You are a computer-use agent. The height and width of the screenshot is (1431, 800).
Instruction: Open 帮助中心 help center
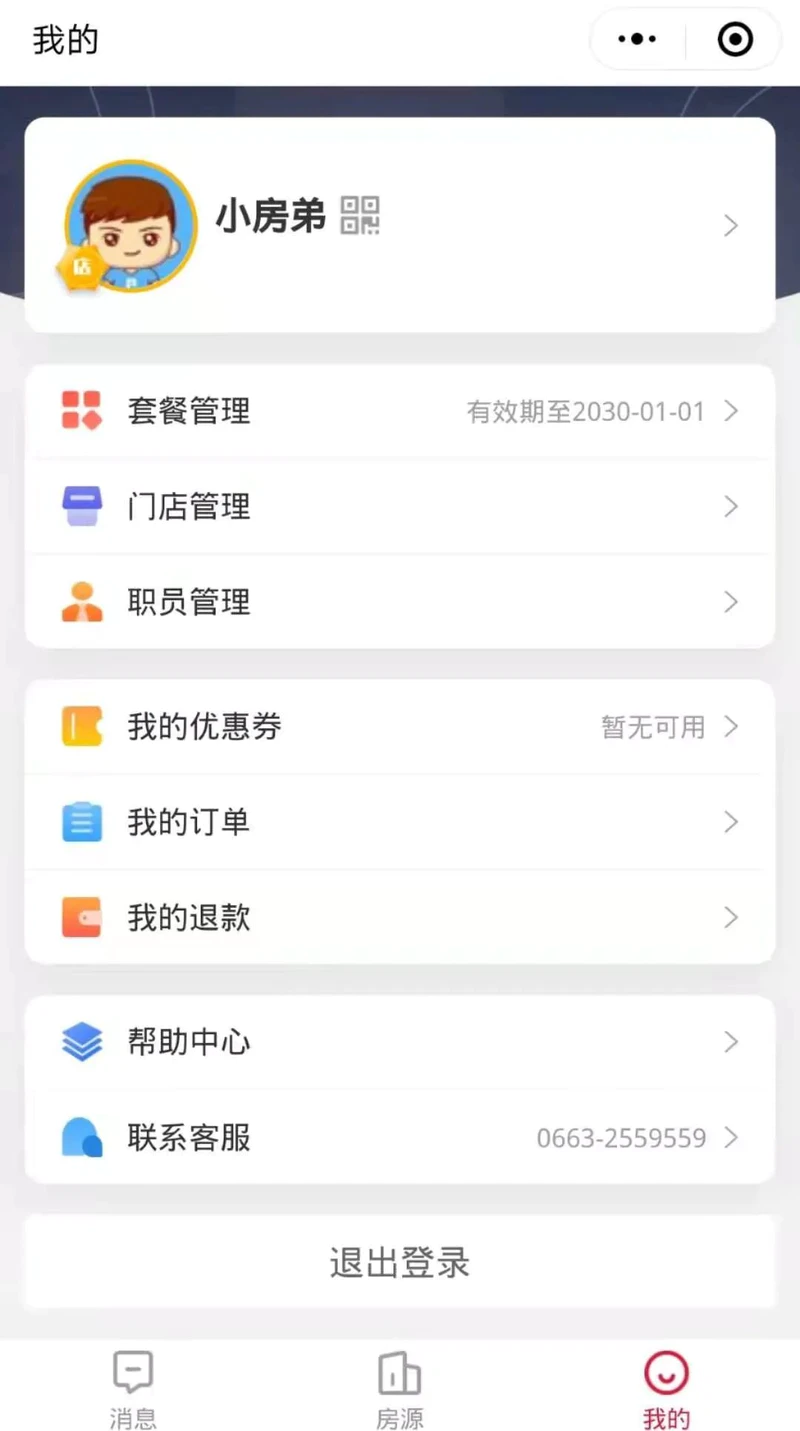(400, 1042)
